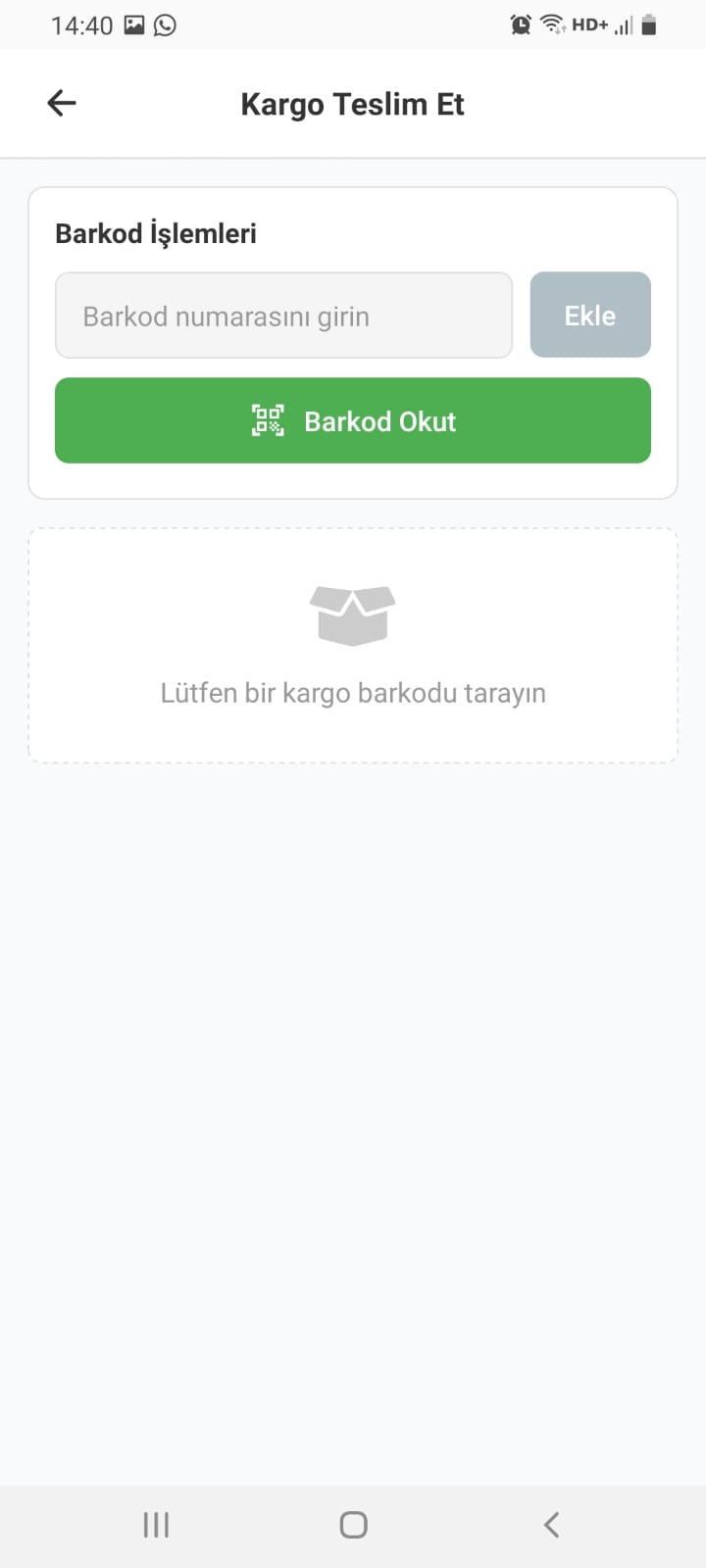Tap the Ekle button
Screen dimensions: 706x1568
(x=590, y=316)
